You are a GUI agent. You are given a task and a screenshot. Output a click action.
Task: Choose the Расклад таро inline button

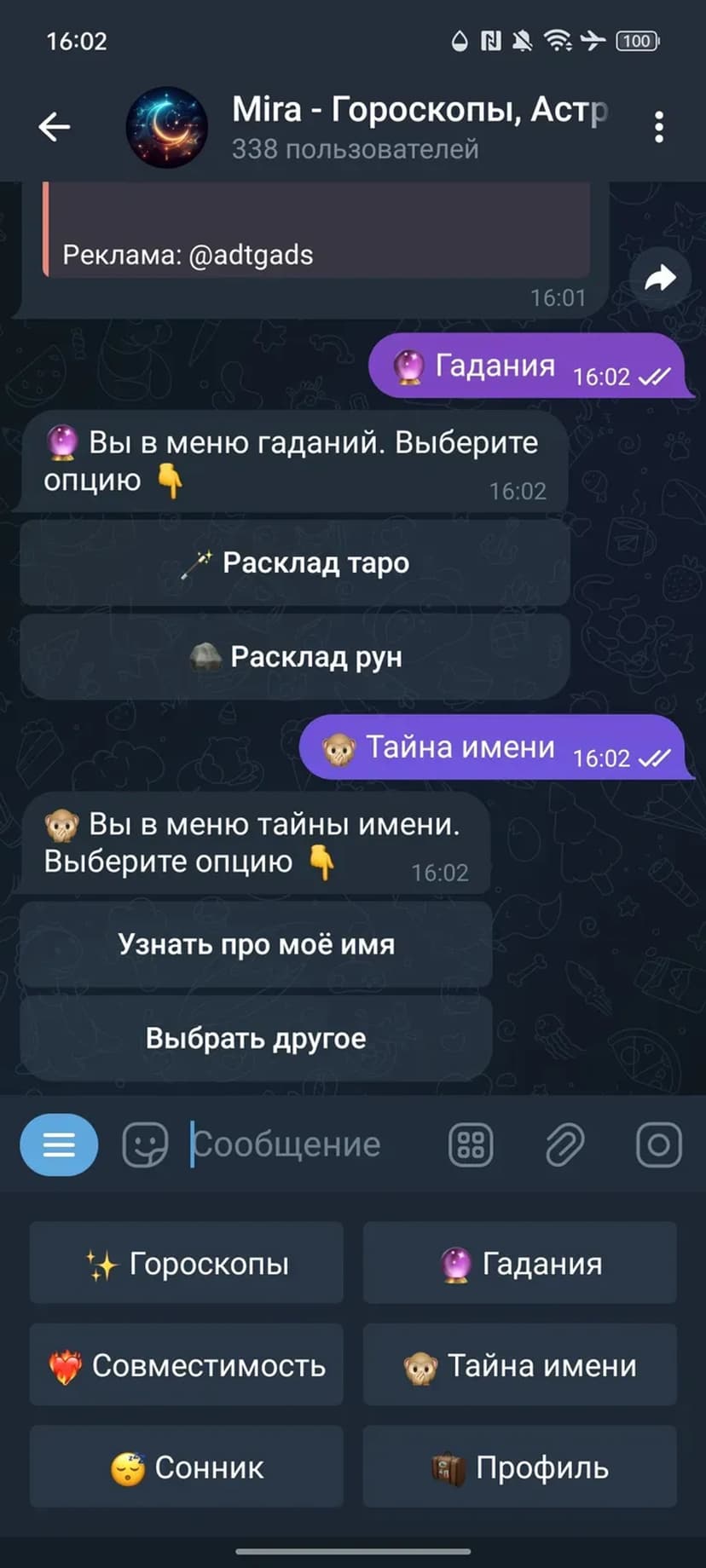pos(295,563)
